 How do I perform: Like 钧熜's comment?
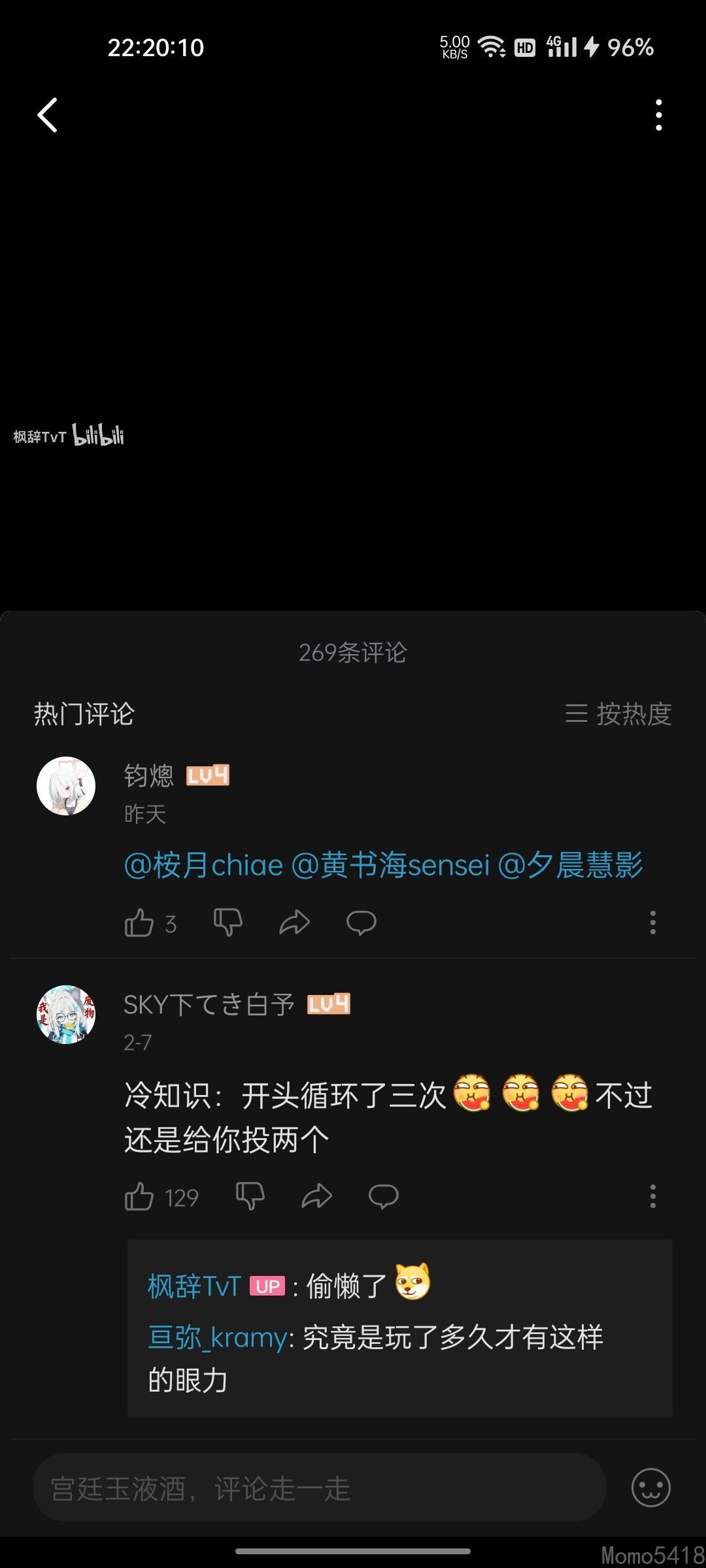pyautogui.click(x=139, y=923)
